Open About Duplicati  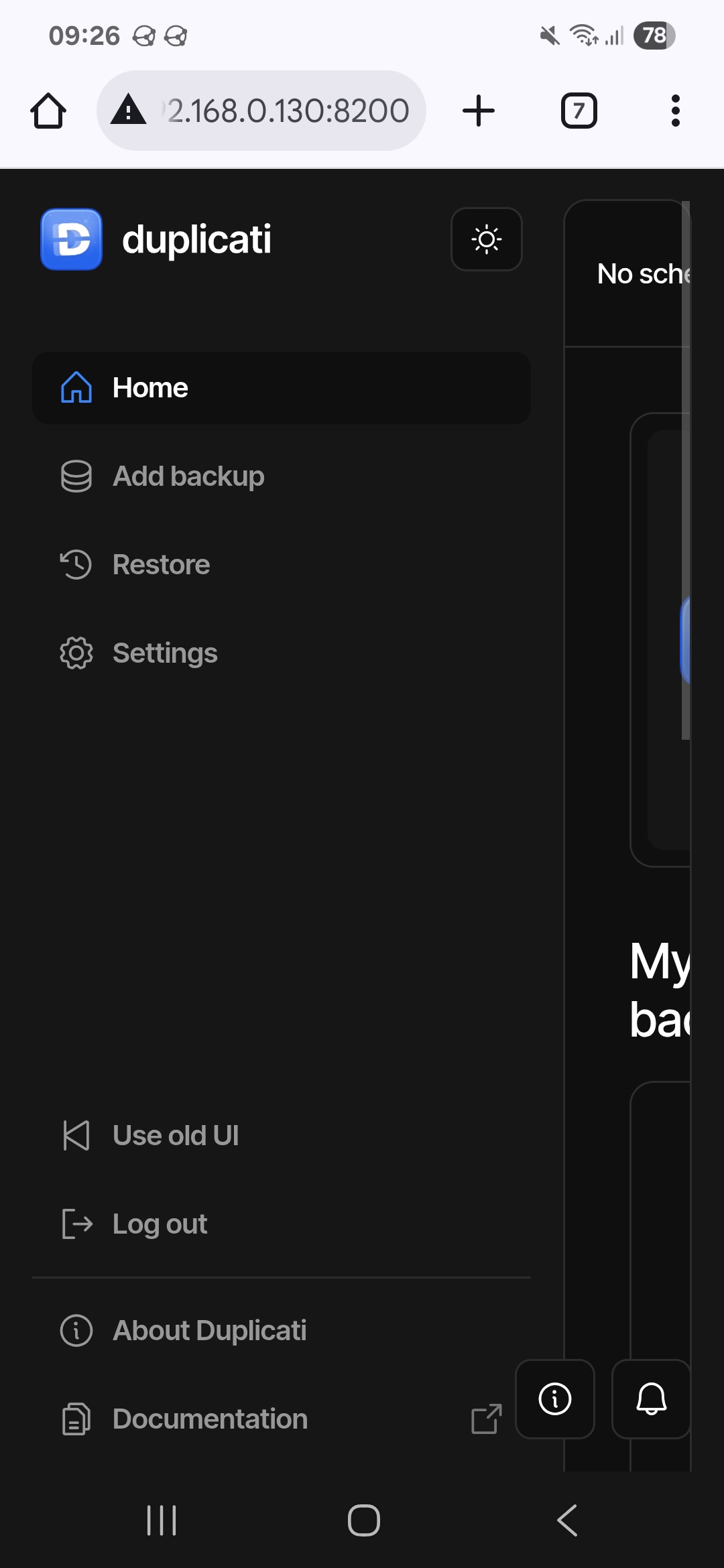pos(282,1331)
